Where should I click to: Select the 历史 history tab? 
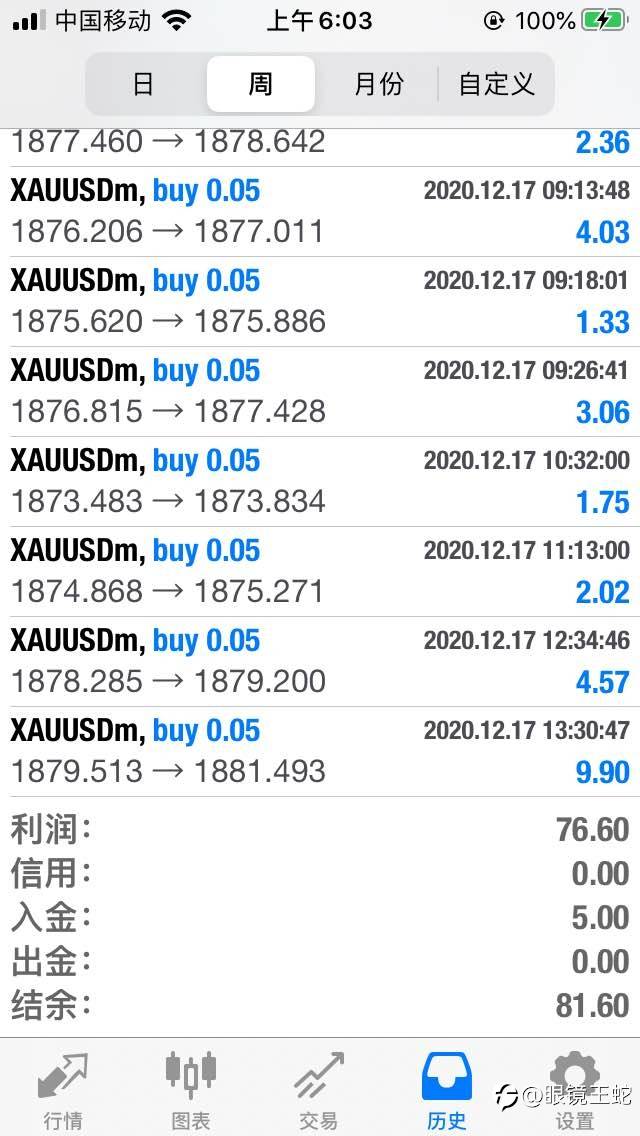tap(447, 1089)
